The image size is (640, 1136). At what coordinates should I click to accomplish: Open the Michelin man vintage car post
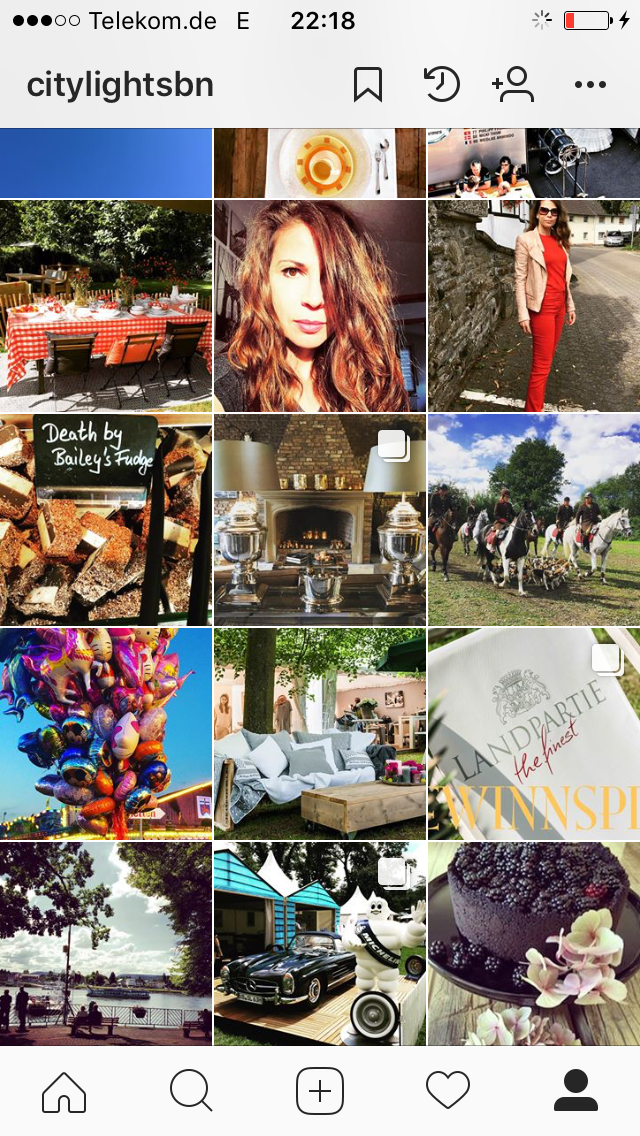tap(320, 943)
